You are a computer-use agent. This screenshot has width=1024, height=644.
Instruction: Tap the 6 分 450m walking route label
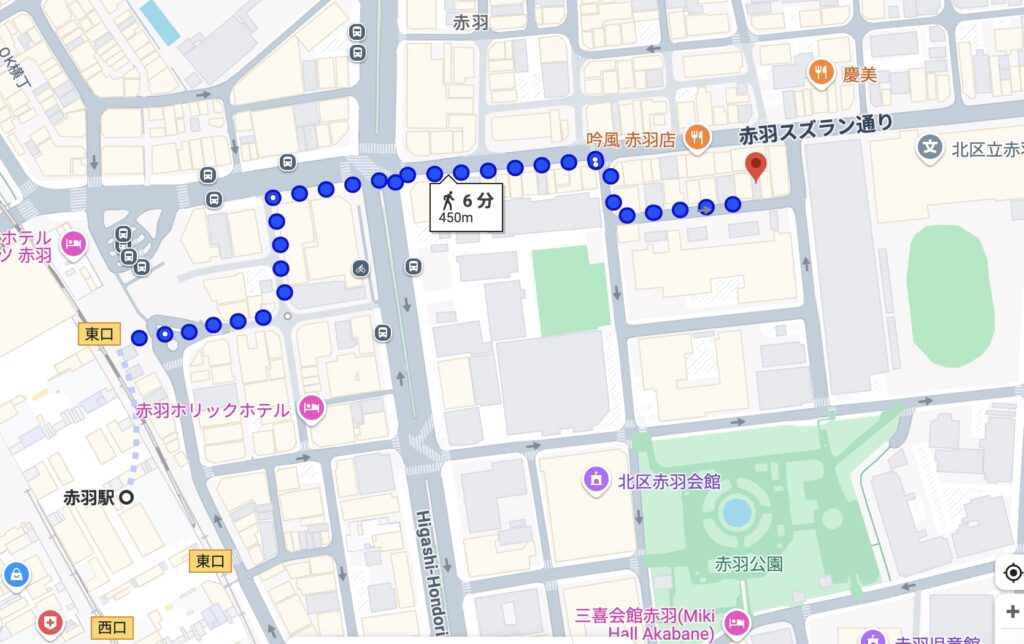tap(466, 207)
